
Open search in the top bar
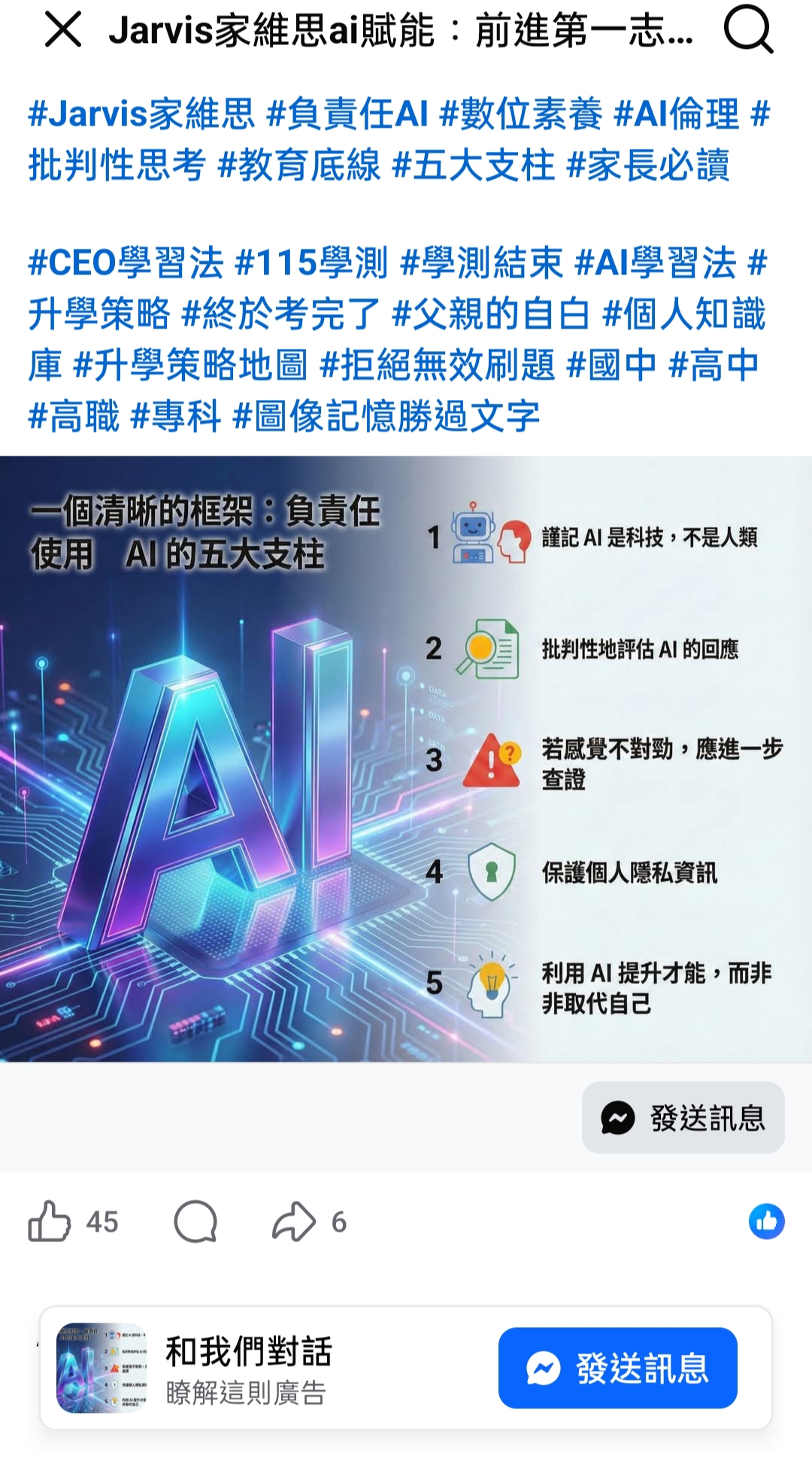click(x=747, y=32)
